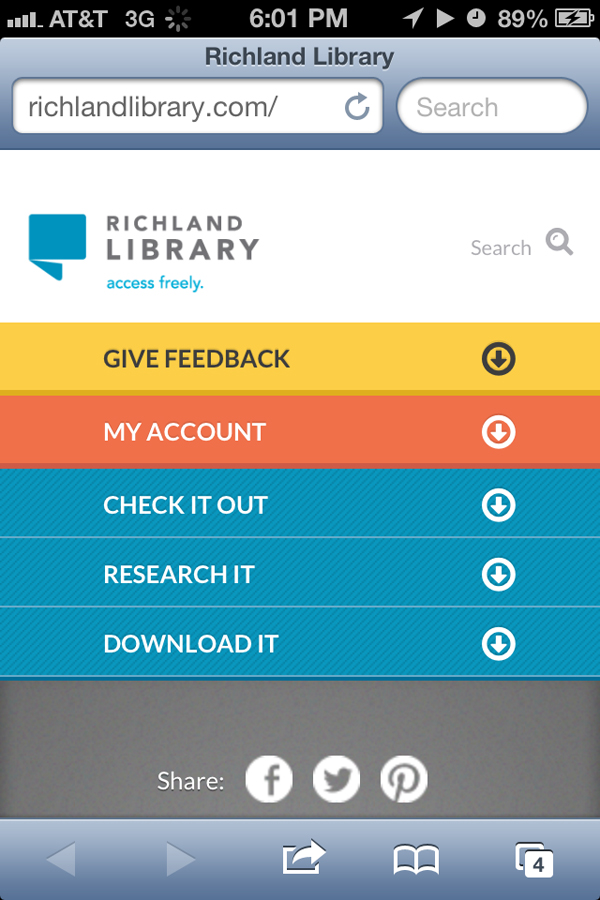The image size is (600, 900).
Task: Expand the My Account menu
Action: point(498,432)
